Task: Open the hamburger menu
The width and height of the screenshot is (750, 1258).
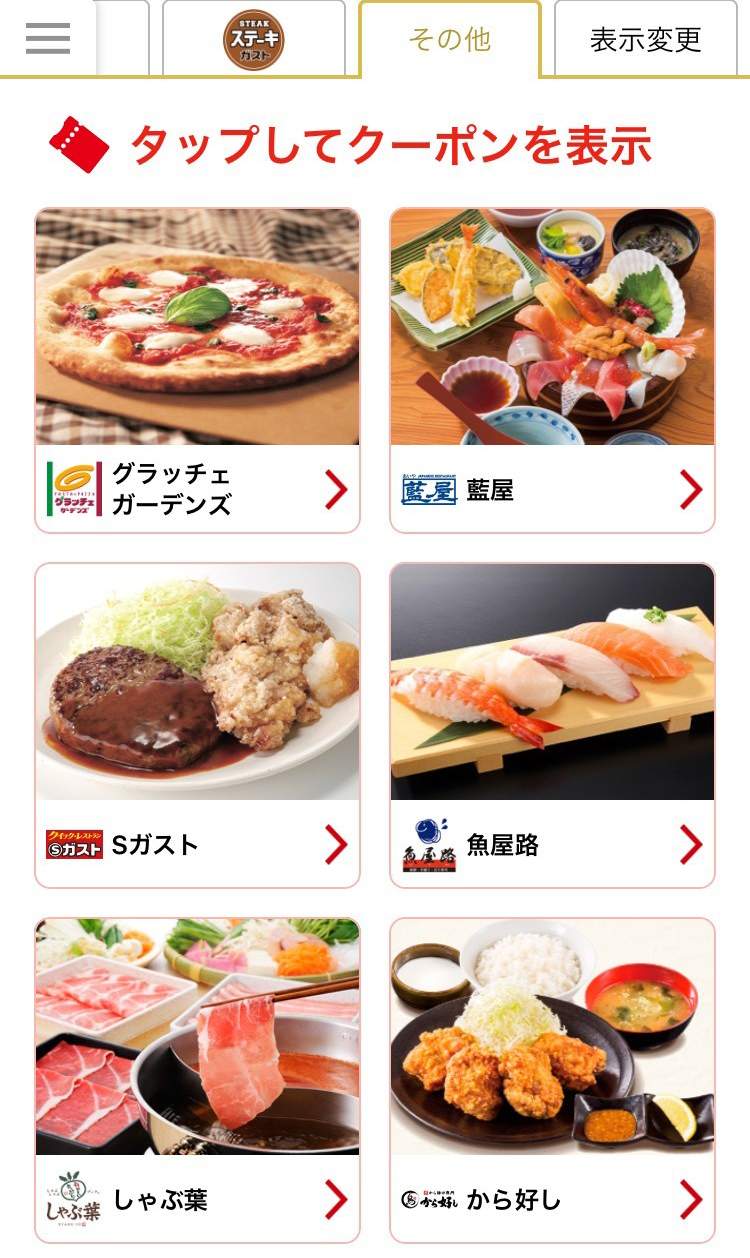Action: (47, 38)
